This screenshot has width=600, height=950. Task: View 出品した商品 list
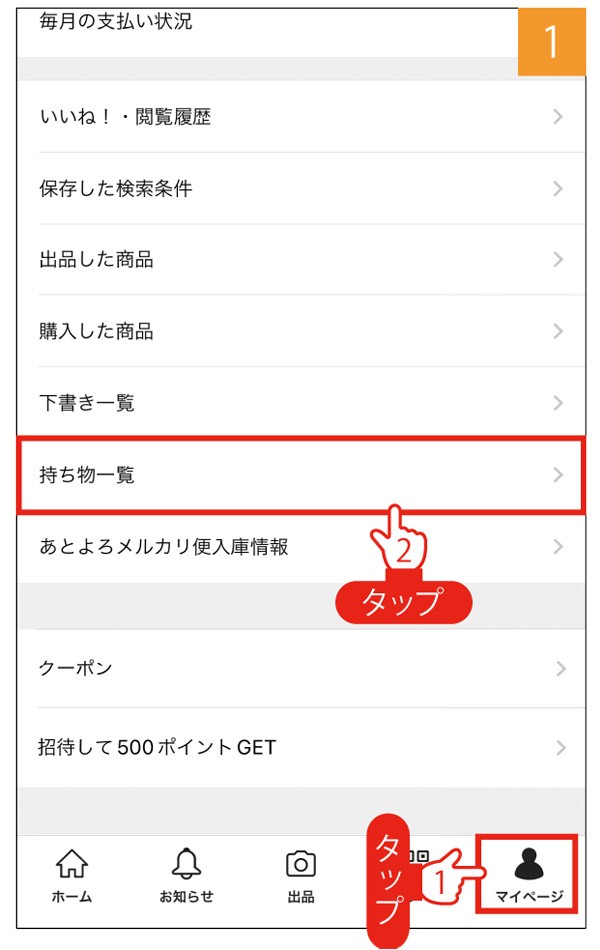coord(300,260)
